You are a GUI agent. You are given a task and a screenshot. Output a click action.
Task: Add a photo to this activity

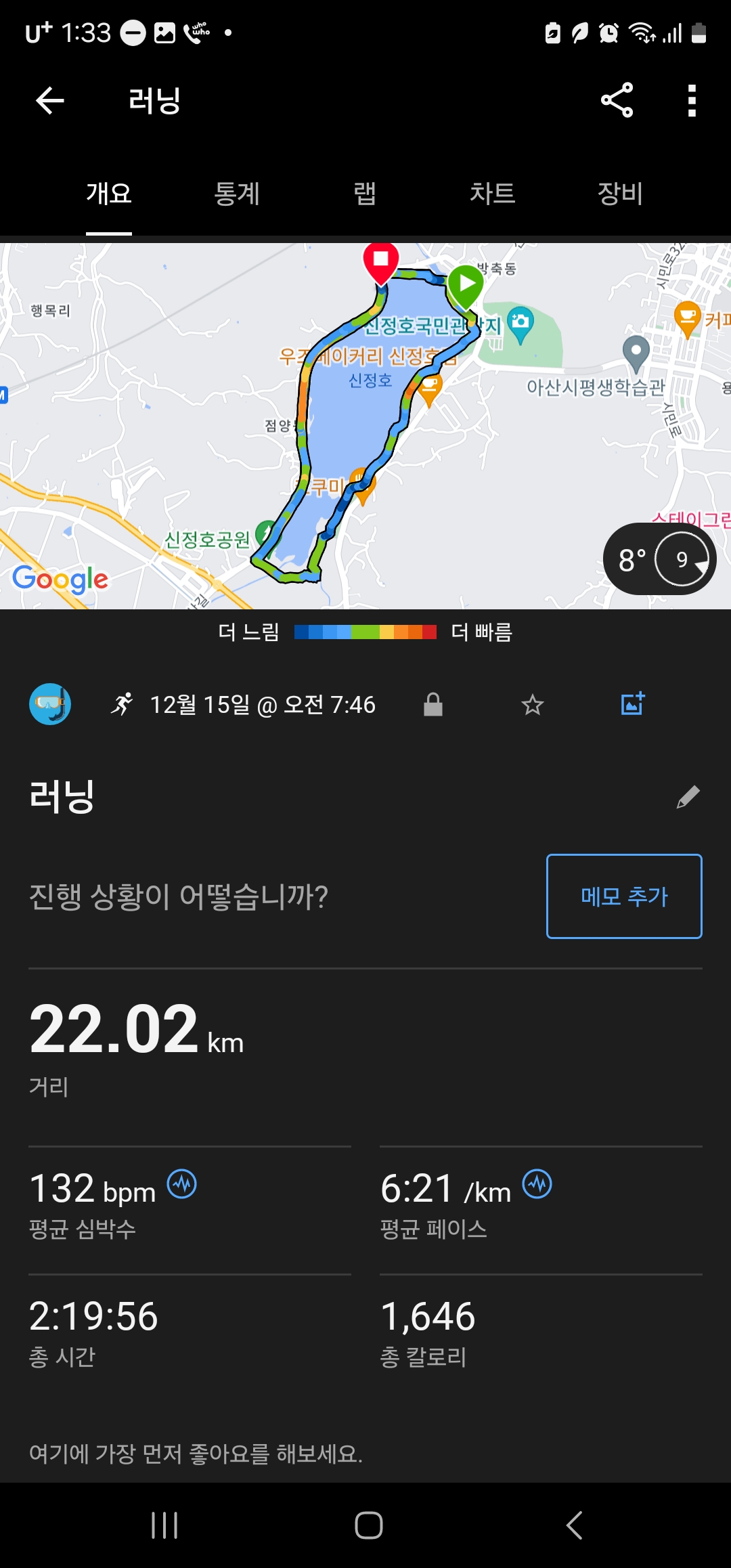click(x=633, y=704)
